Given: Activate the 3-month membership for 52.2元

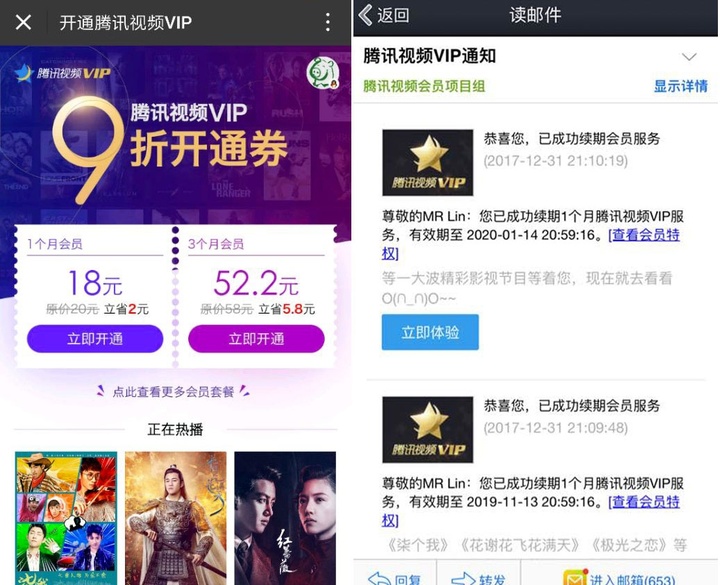Looking at the screenshot, I should click(256, 339).
